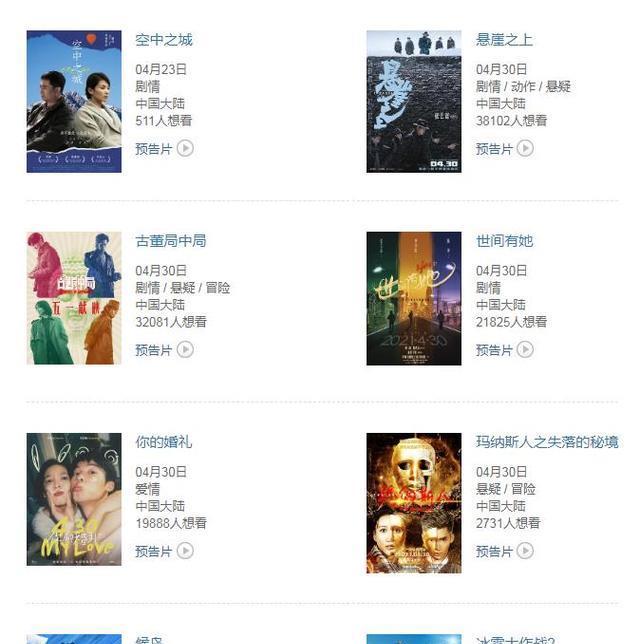The image size is (640, 644).
Task: Open the 玛纳斯人之失落的秘境 title link
Action: [x=546, y=442]
